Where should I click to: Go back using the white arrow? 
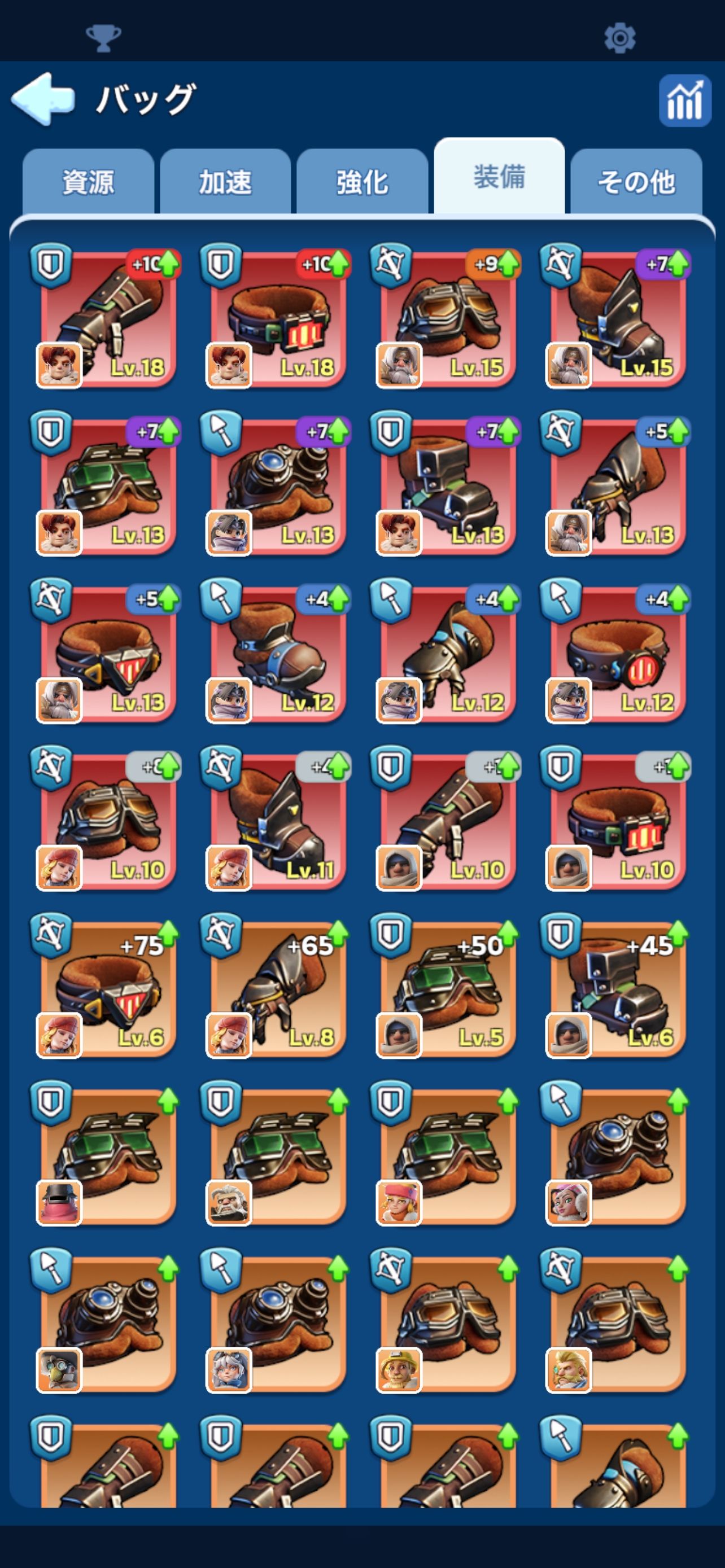tap(42, 99)
